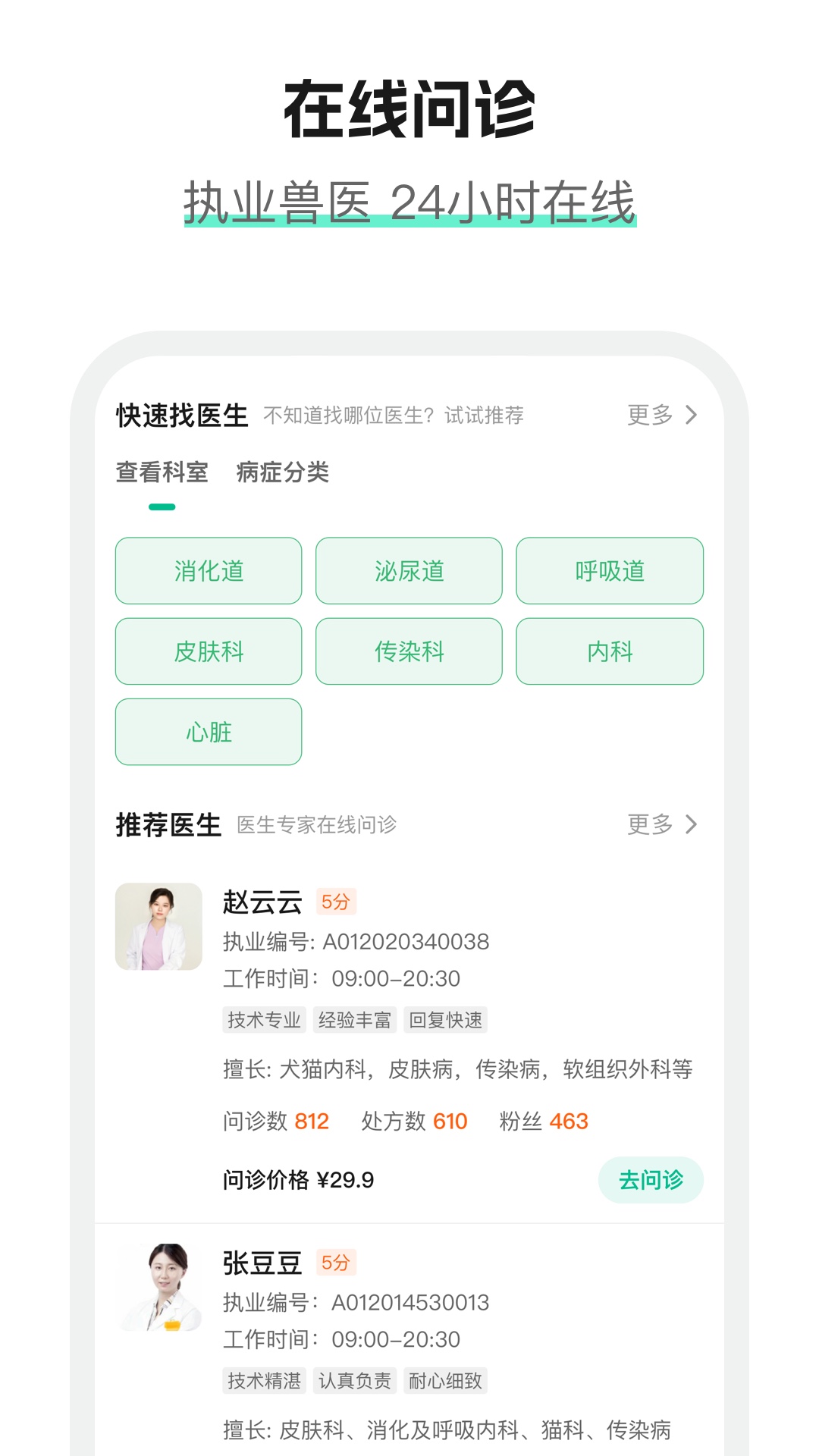Viewport: 819px width, 1456px height.
Task: Click the 试试推荐 suggestion text
Action: (x=485, y=415)
